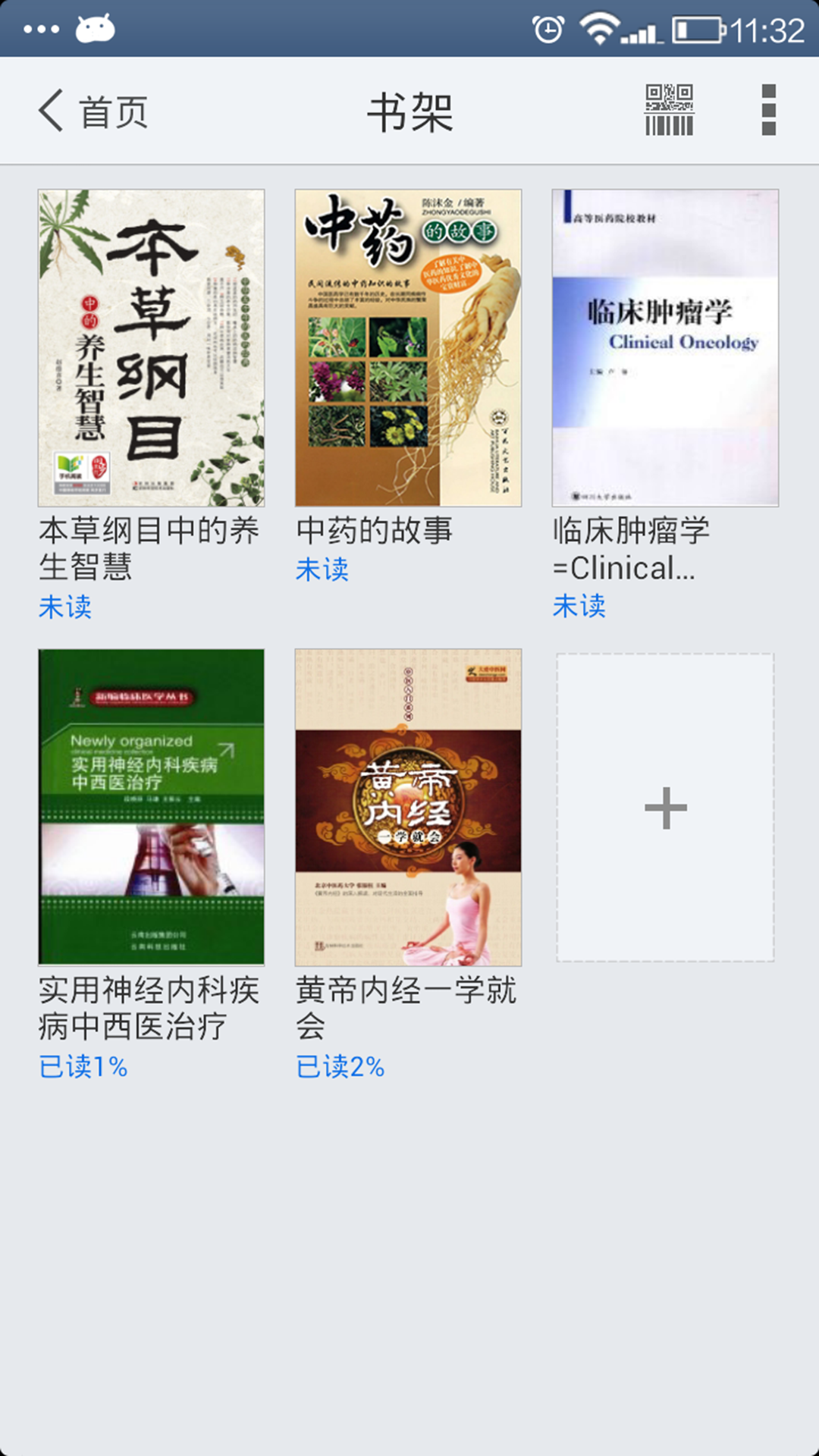Open the book 实用神经内科疾病中西医治疗
This screenshot has height=1456, width=819.
point(152,807)
